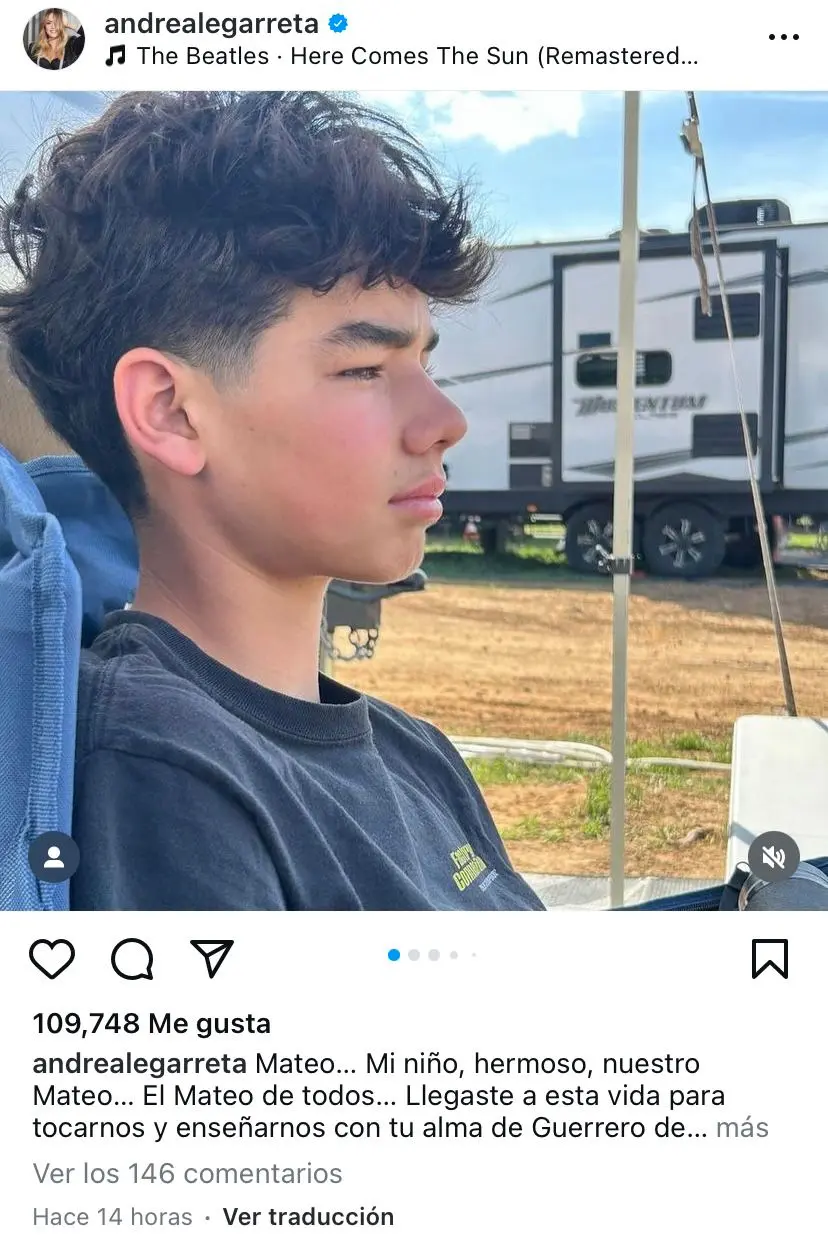Tap "Ver traducción" to translate caption
This screenshot has width=828, height=1255.
coord(308,1217)
